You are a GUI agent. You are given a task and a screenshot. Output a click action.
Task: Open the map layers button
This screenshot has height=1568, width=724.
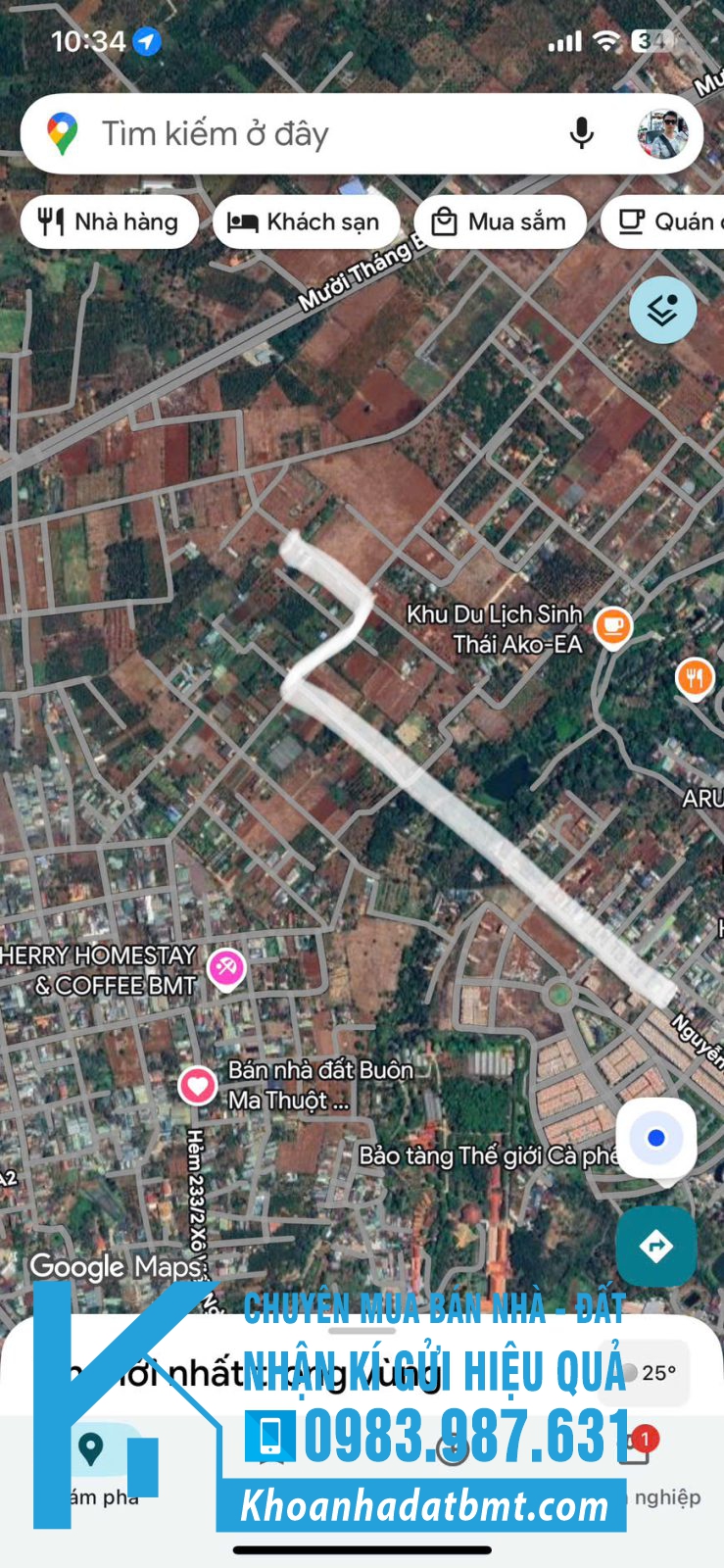click(662, 311)
